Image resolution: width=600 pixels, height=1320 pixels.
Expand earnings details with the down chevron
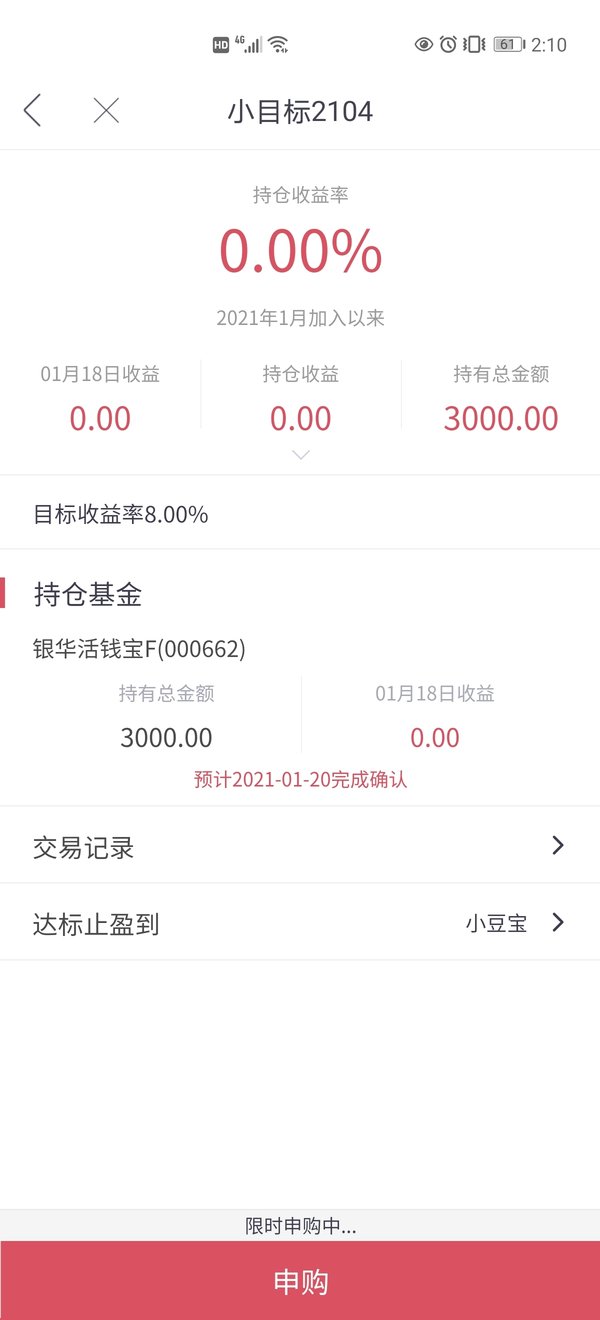coord(300,455)
